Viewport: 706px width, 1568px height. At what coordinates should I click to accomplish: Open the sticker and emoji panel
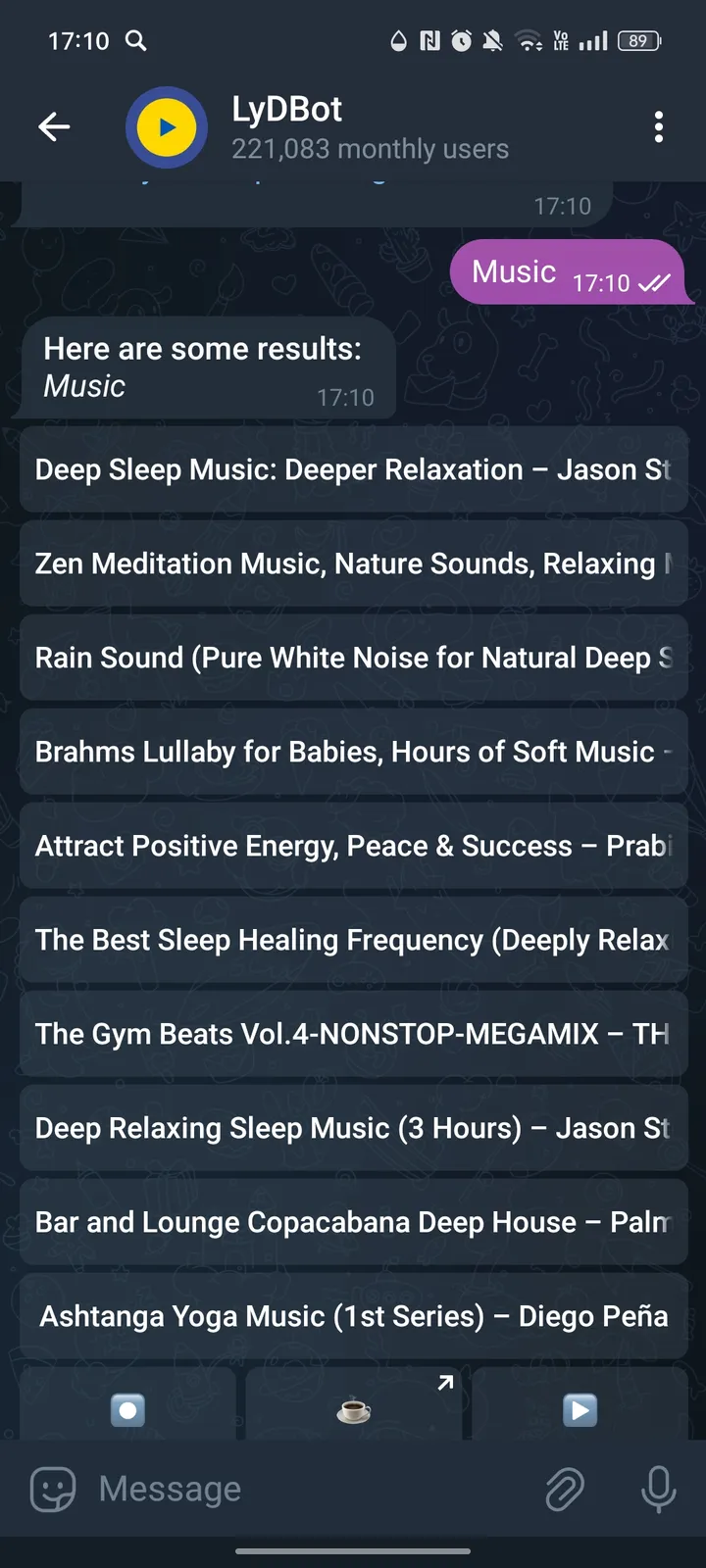(x=53, y=1490)
